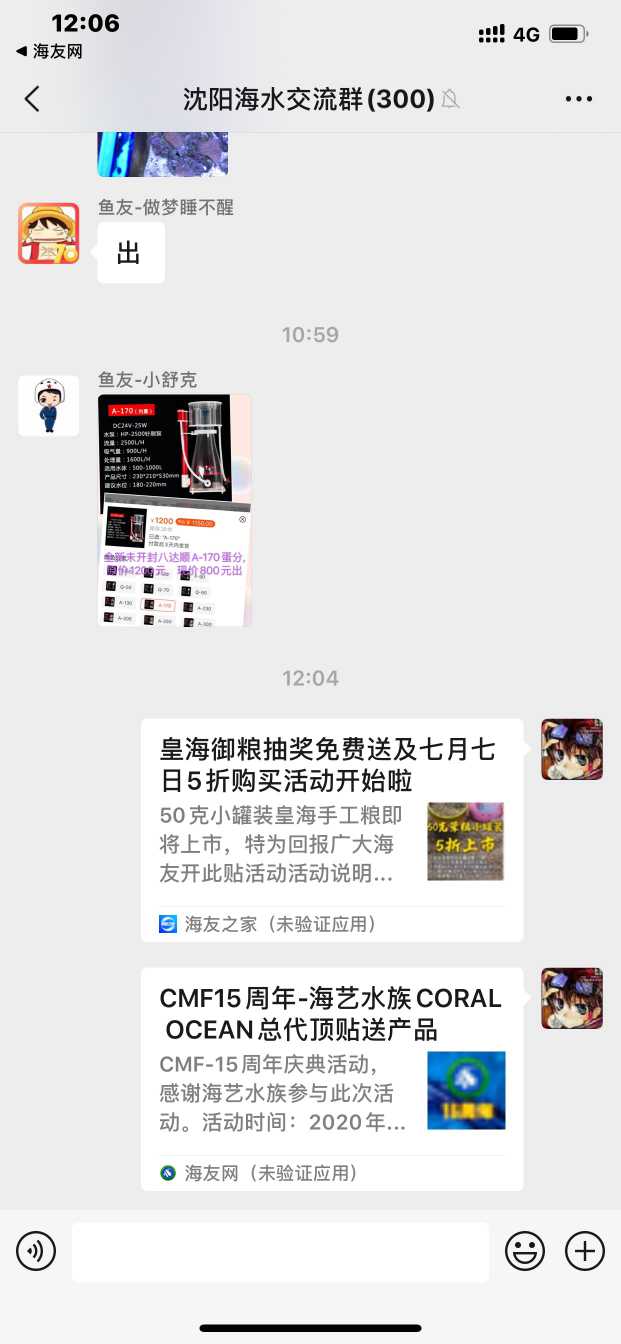Open 鱼友-小舒克's avatar profile
Image resolution: width=621 pixels, height=1344 pixels.
pyautogui.click(x=48, y=406)
